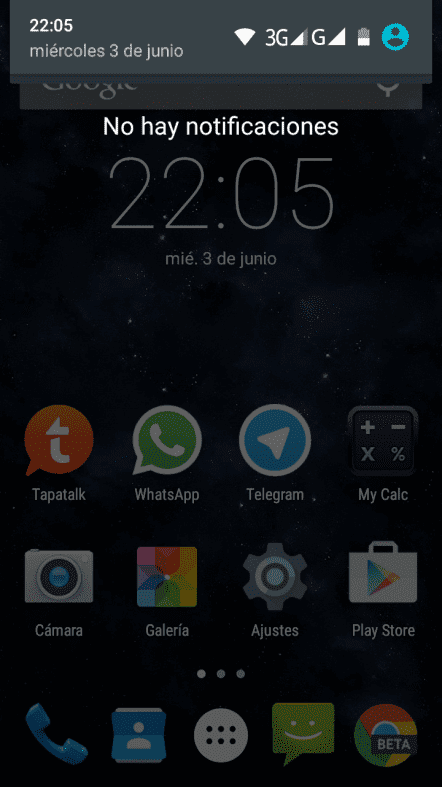This screenshot has height=787, width=442.
Task: Open the contacts app in dock
Action: (x=138, y=735)
